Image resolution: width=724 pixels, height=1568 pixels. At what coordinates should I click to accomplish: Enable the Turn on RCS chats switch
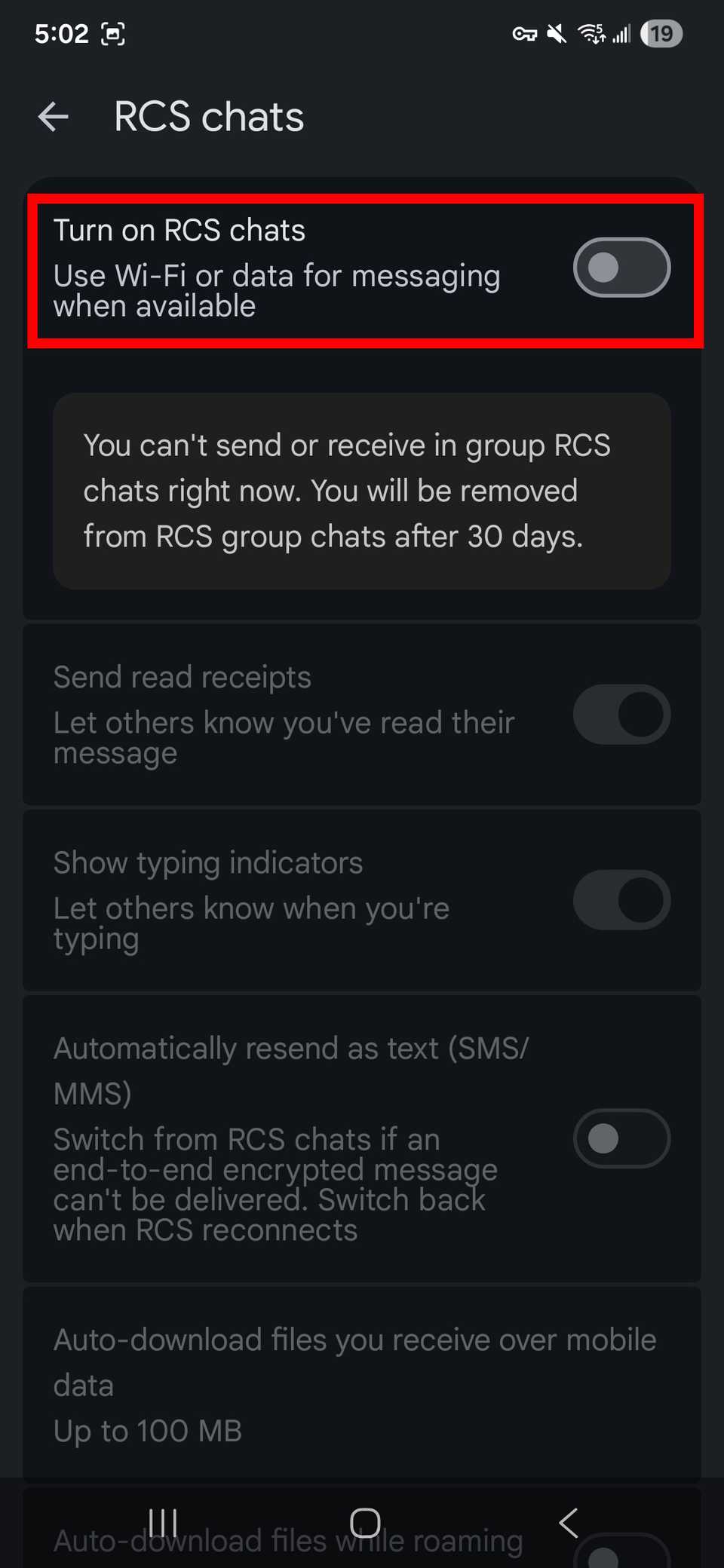pos(621,268)
